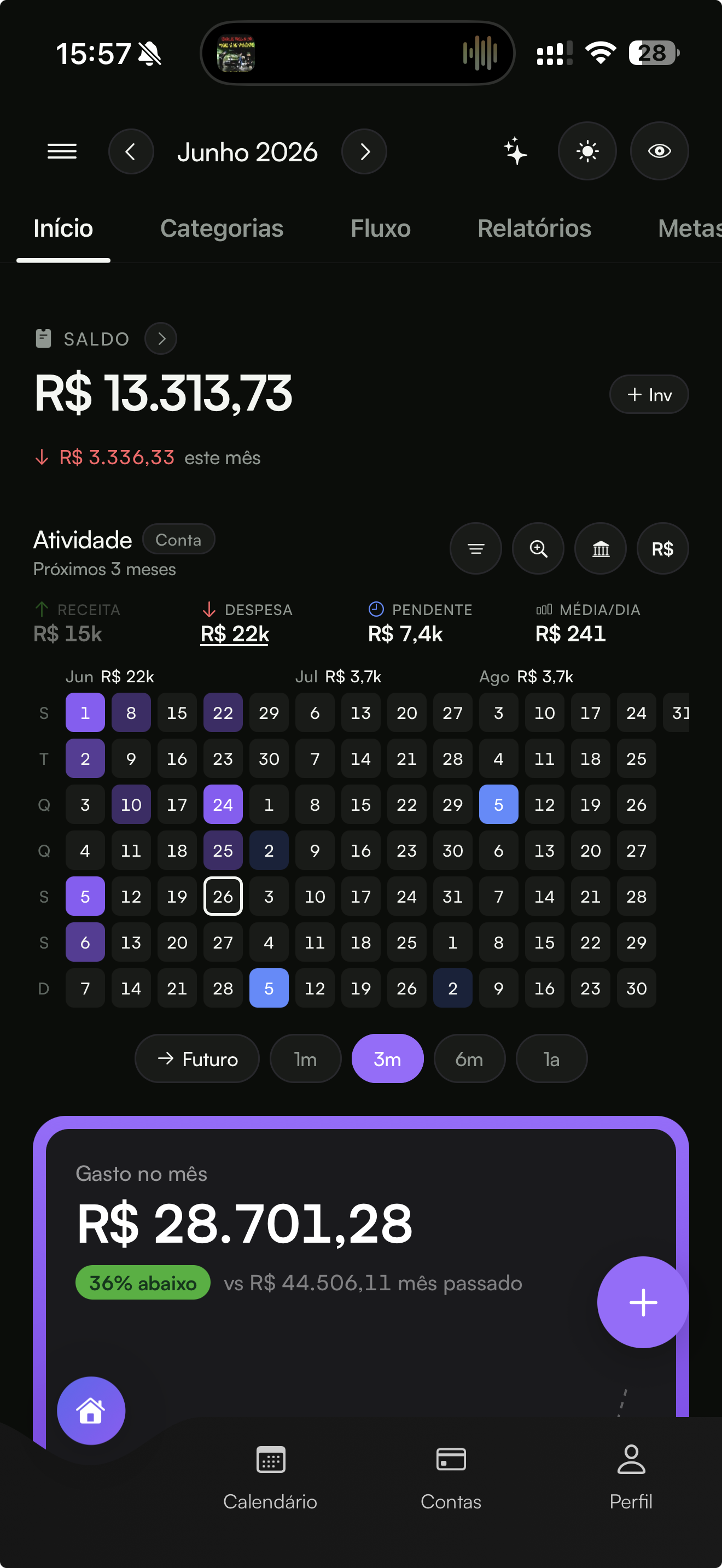
Task: Select the 6m range chip
Action: click(x=469, y=1058)
